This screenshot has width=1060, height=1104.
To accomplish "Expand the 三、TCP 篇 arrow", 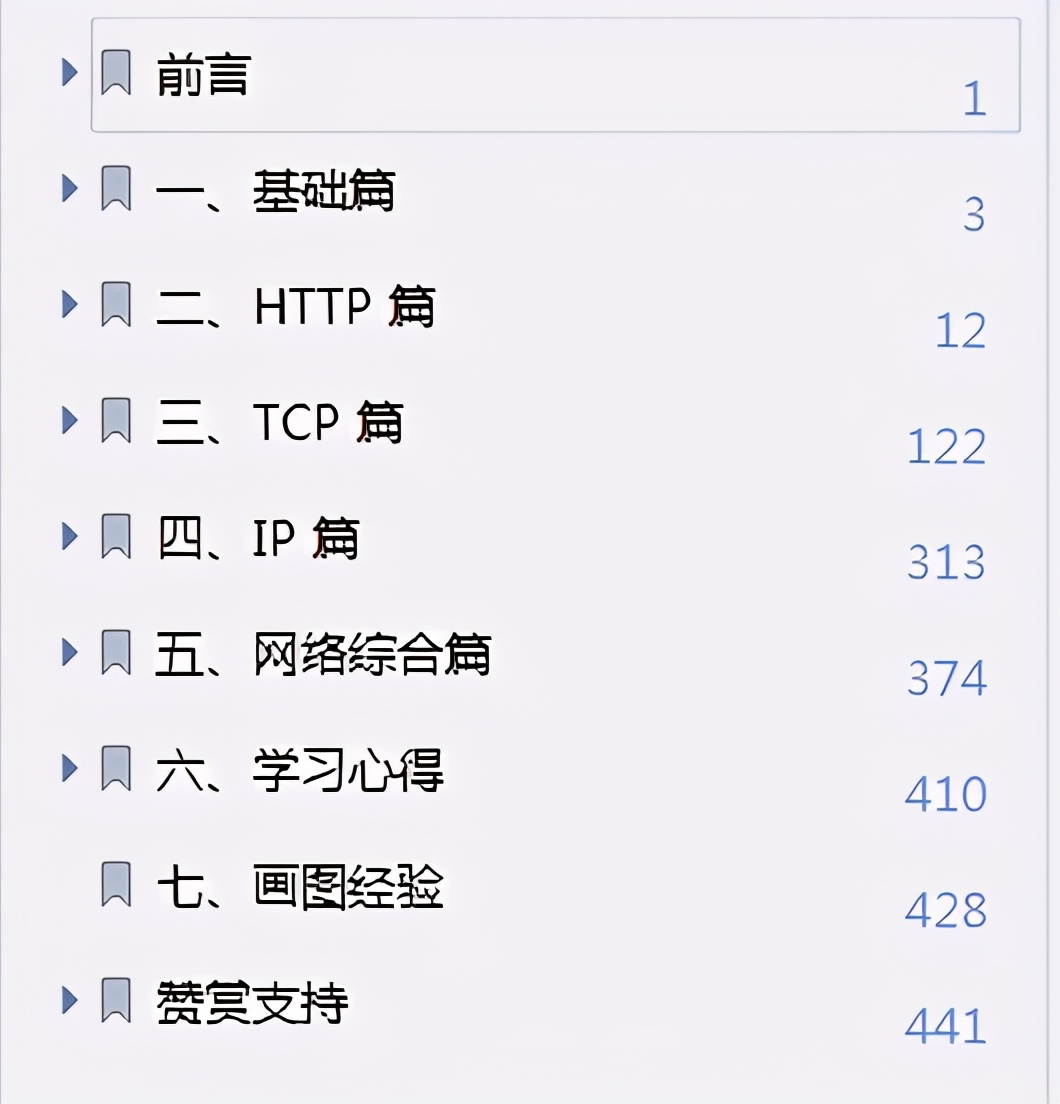I will (69, 420).
